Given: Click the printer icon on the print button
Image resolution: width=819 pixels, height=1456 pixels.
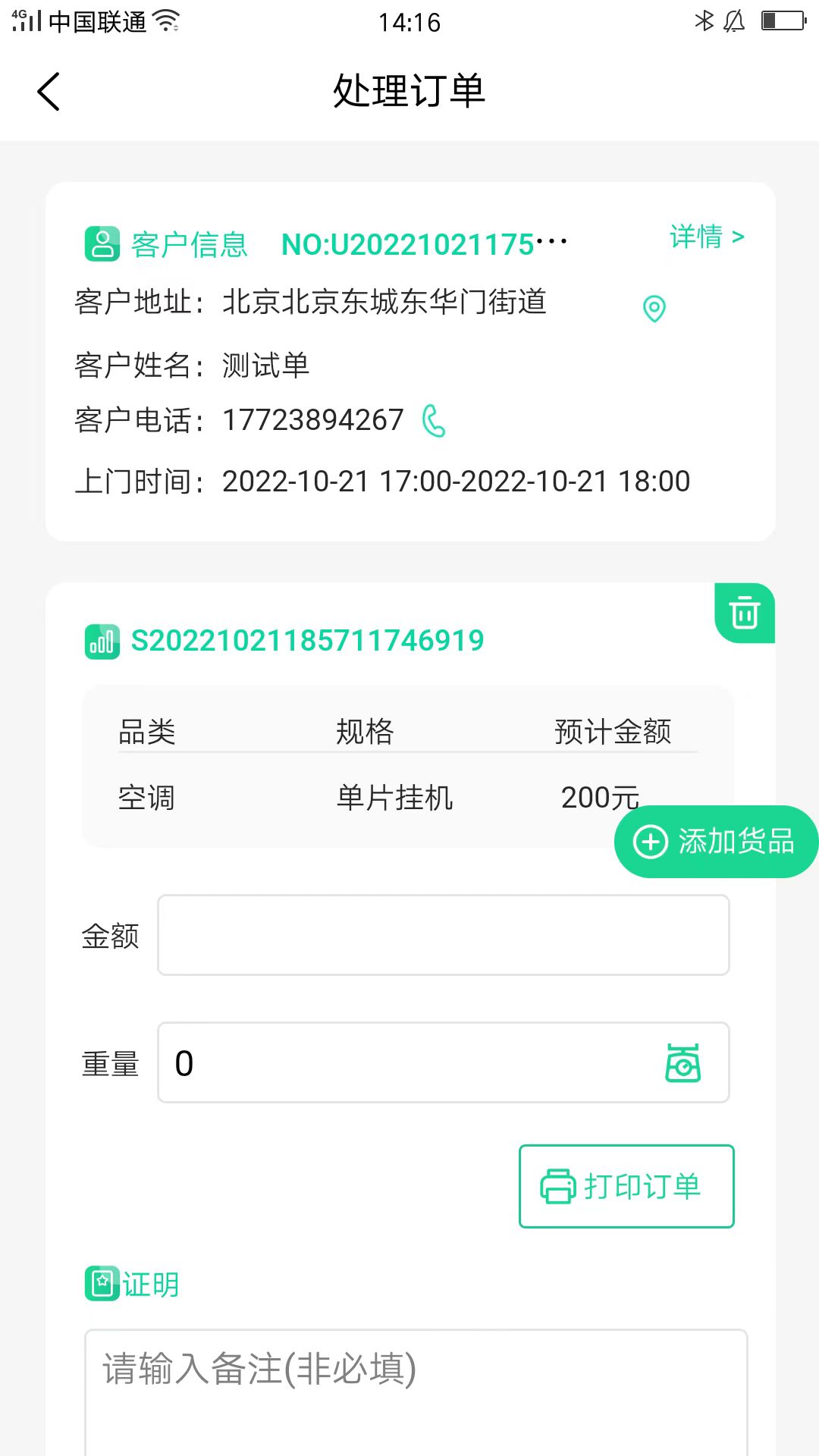Looking at the screenshot, I should pos(558,1186).
